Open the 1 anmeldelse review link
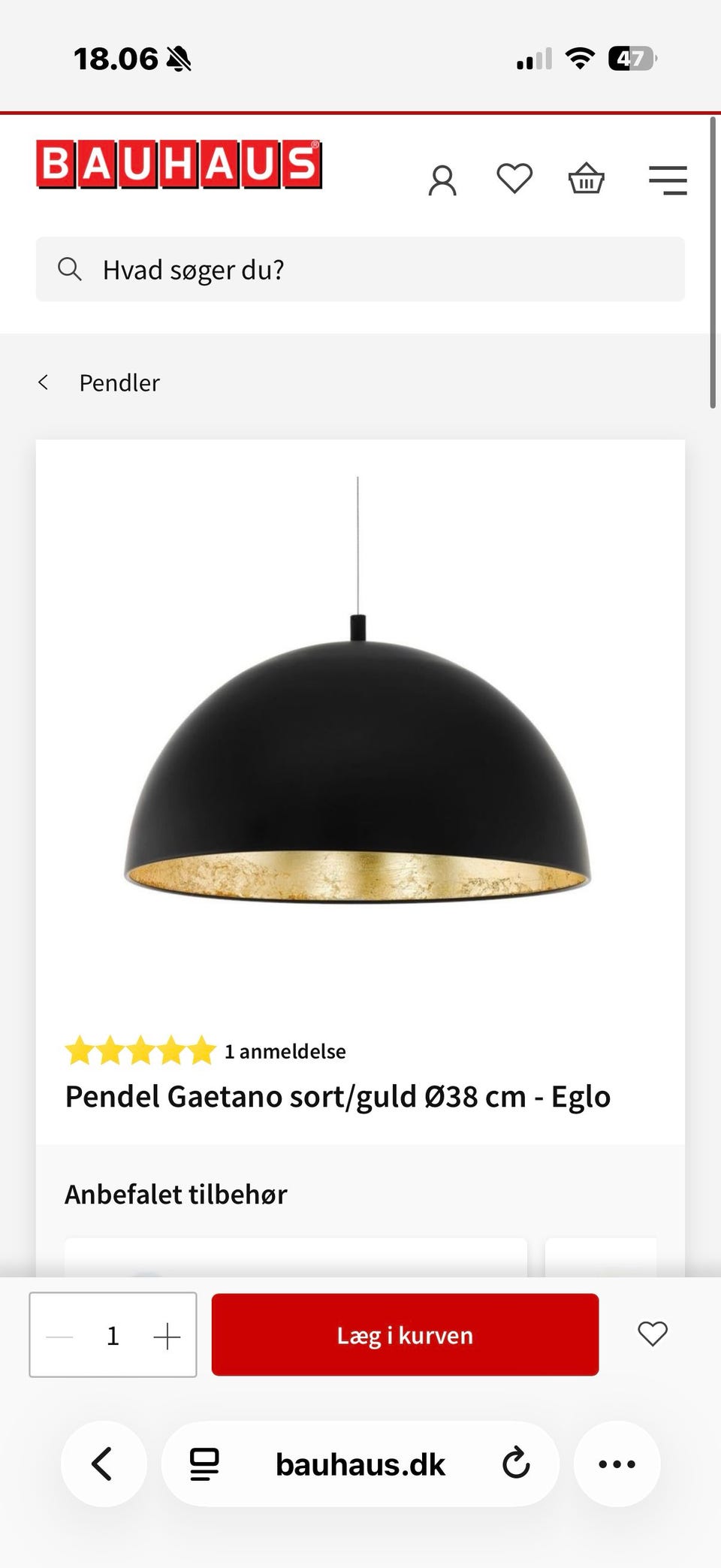The image size is (721, 1568). pyautogui.click(x=285, y=1051)
